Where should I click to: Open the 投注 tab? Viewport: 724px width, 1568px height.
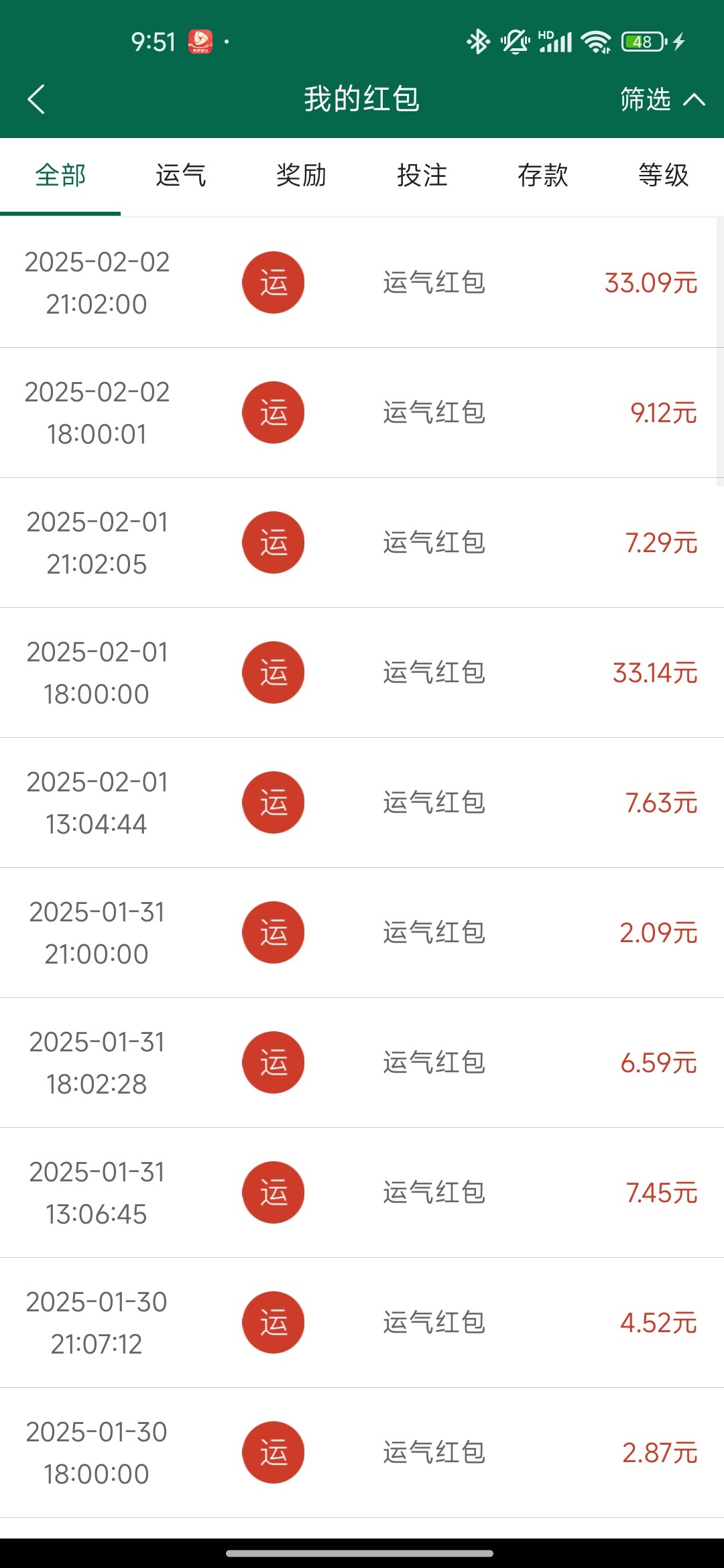coord(422,176)
